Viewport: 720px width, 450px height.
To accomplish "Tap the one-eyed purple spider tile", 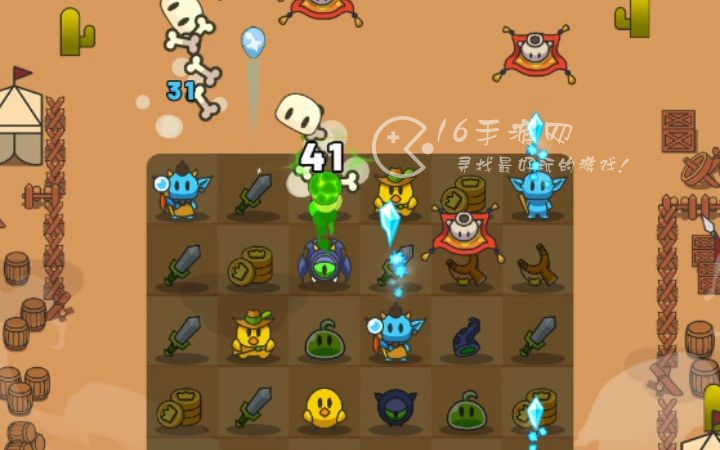I will [325, 263].
